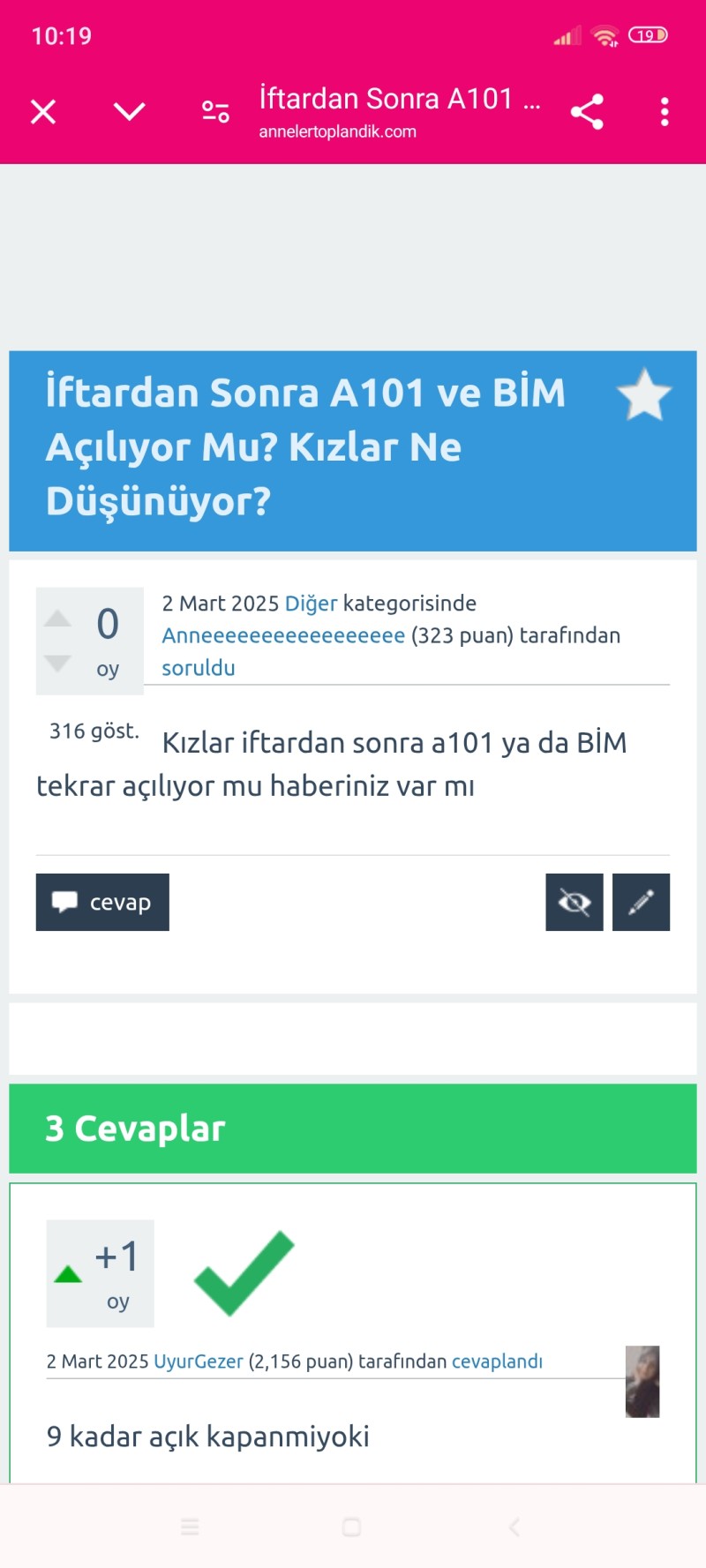This screenshot has width=706, height=1568.
Task: Downvote the question
Action: click(58, 663)
